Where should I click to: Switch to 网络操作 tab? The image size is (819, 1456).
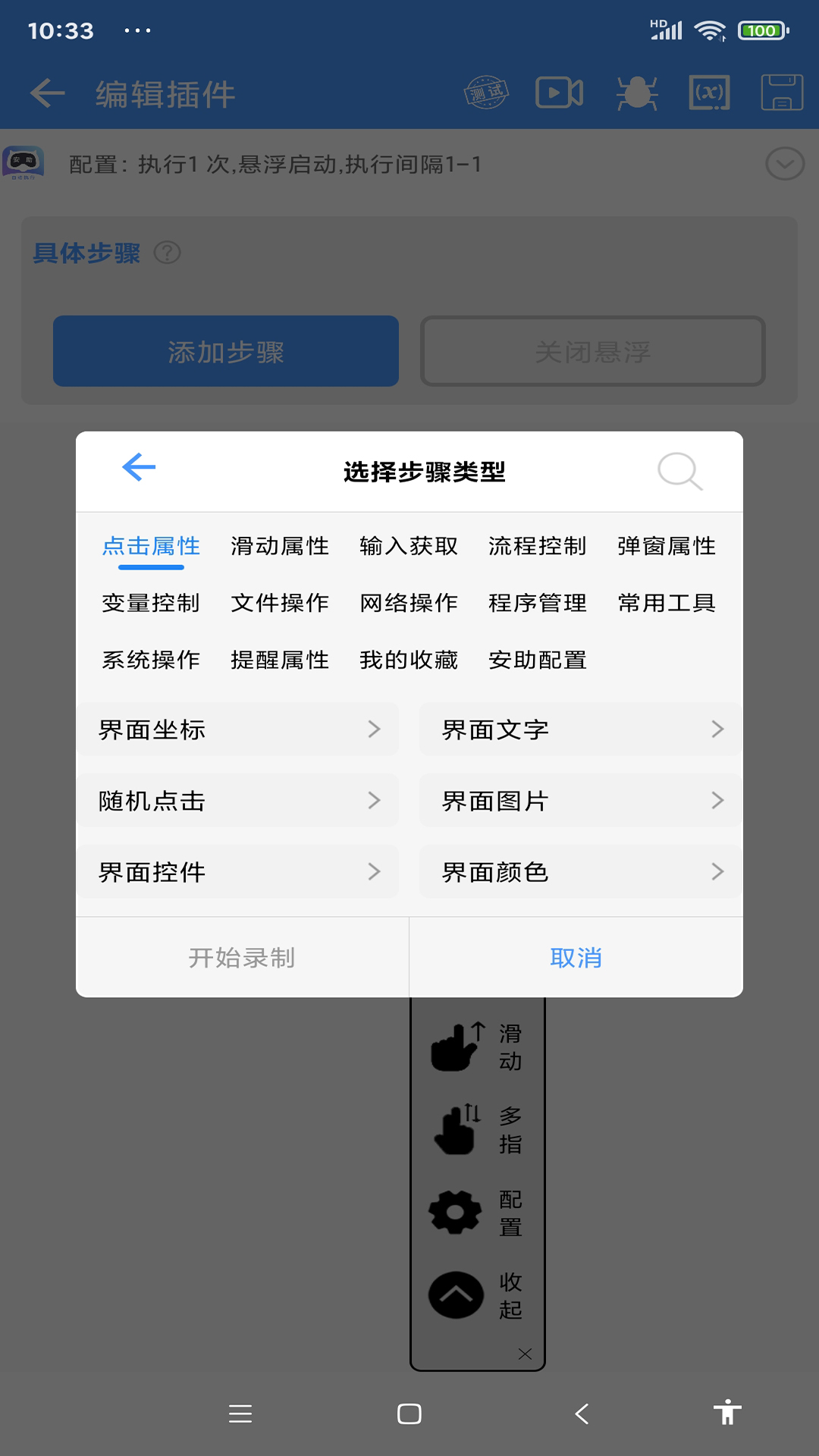(x=409, y=603)
